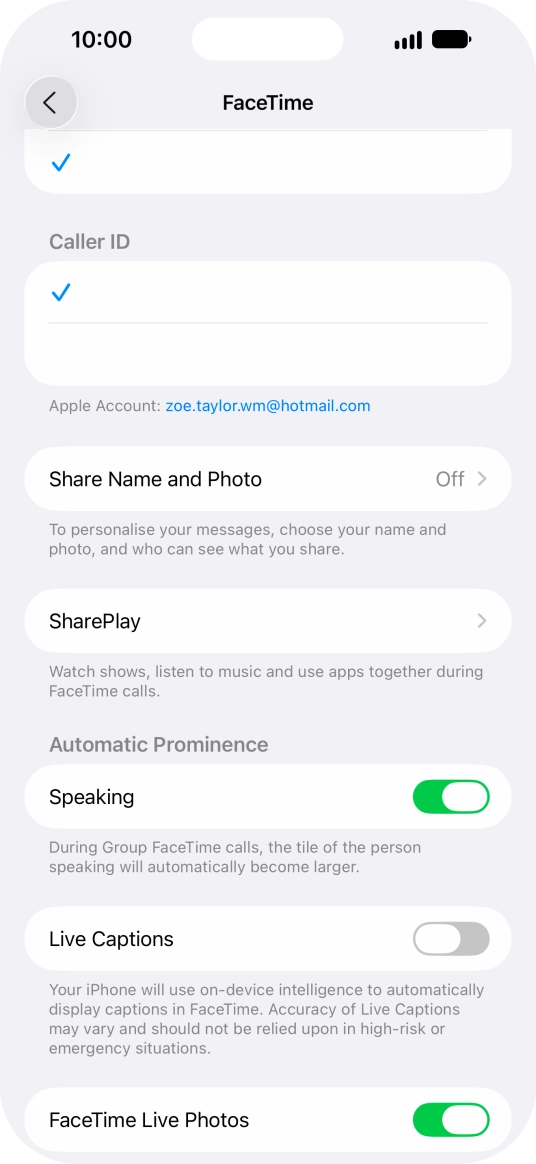
Task: Open the Apple Account email link
Action: [x=267, y=406]
